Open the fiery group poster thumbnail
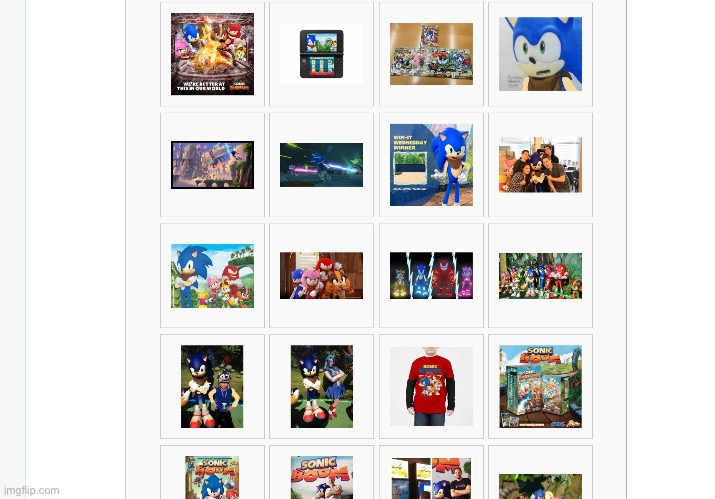 [212, 54]
